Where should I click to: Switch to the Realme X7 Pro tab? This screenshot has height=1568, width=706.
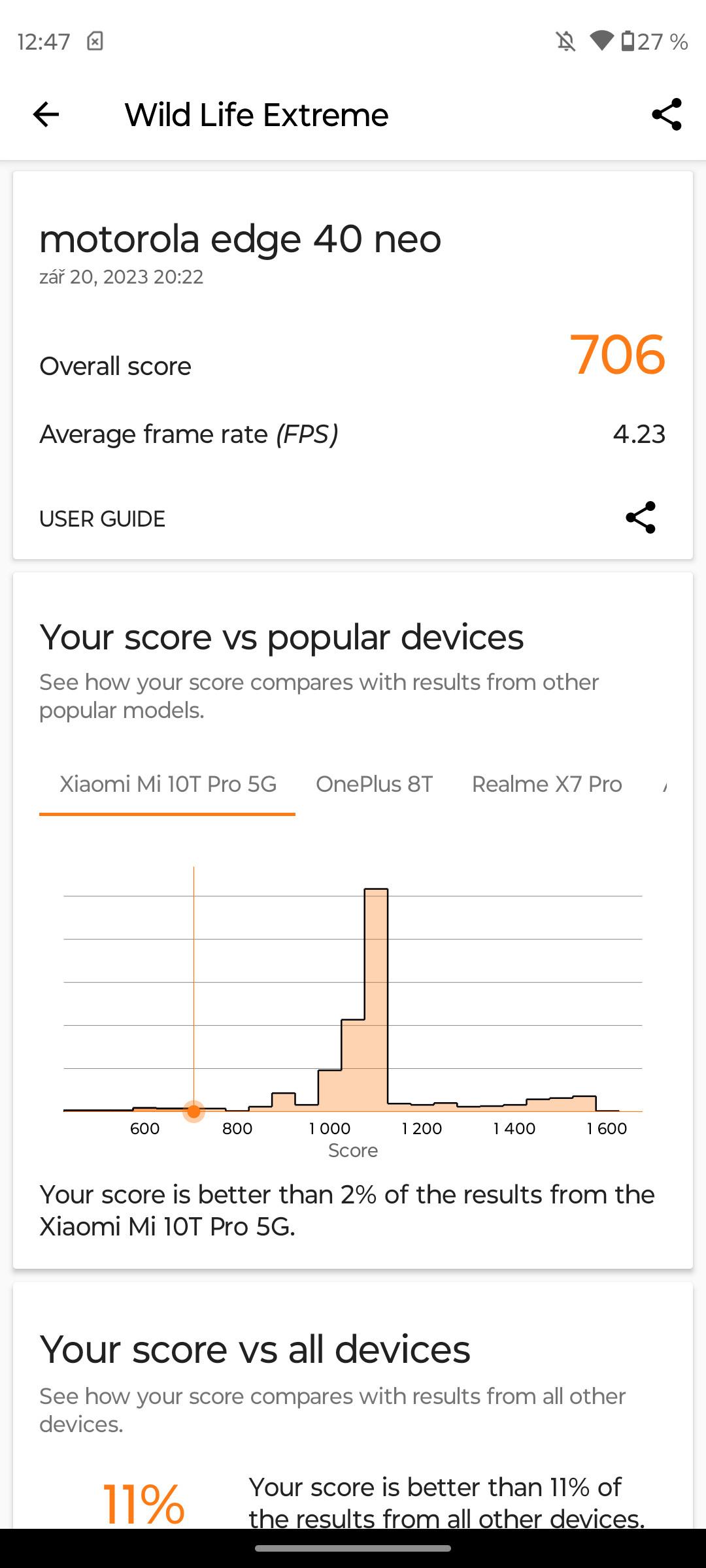[546, 784]
